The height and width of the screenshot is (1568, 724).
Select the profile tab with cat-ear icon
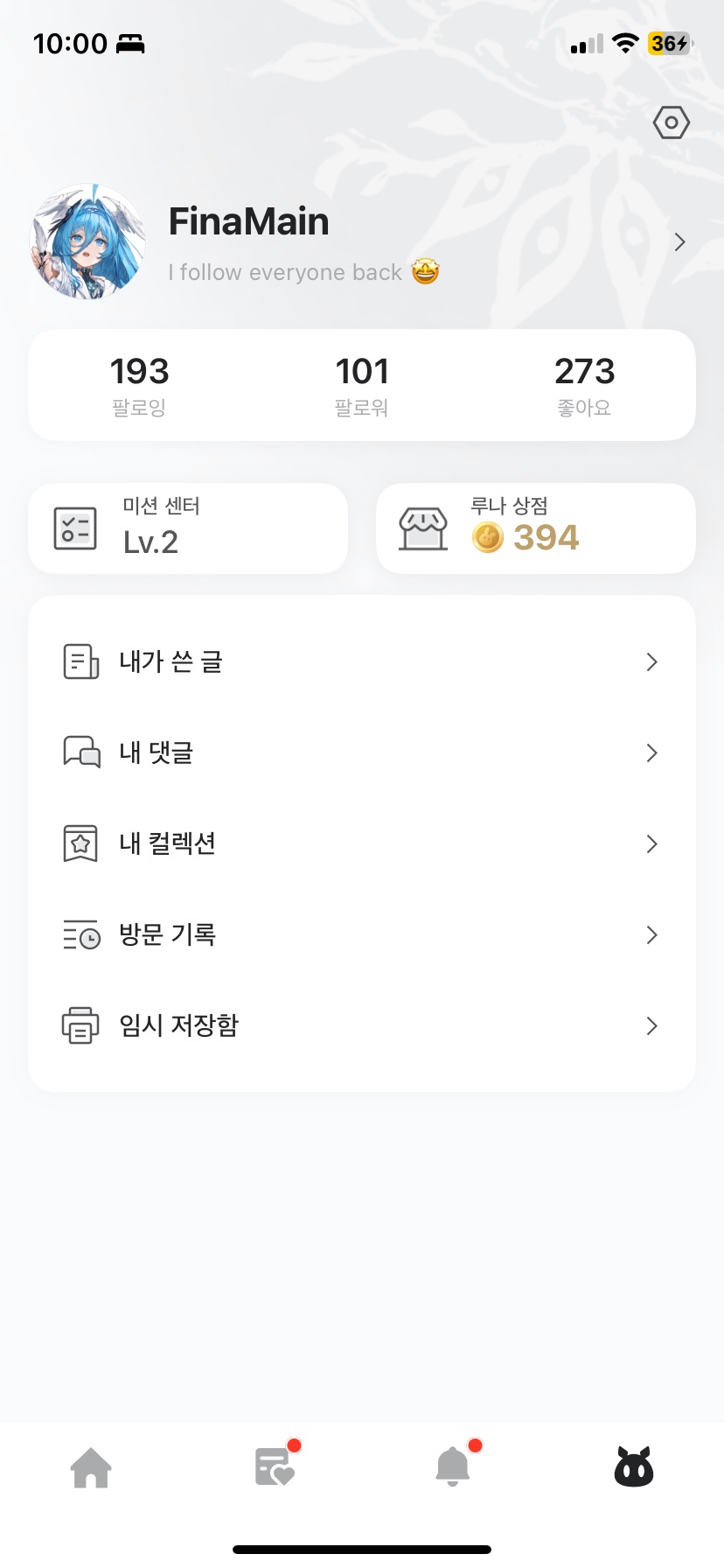tap(634, 1467)
